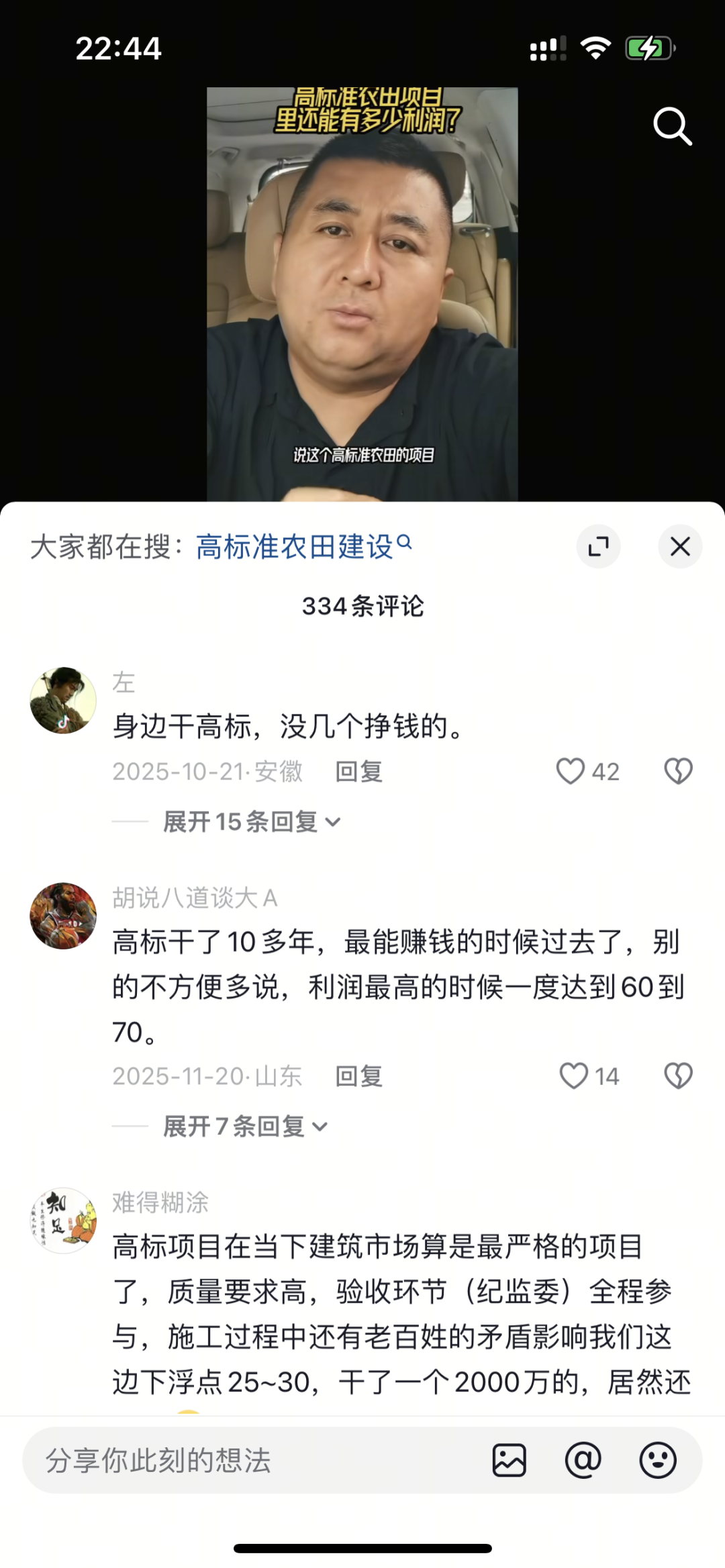Search the suggested term 高标准农田建设
Image resolution: width=725 pixels, height=1568 pixels.
(x=295, y=546)
